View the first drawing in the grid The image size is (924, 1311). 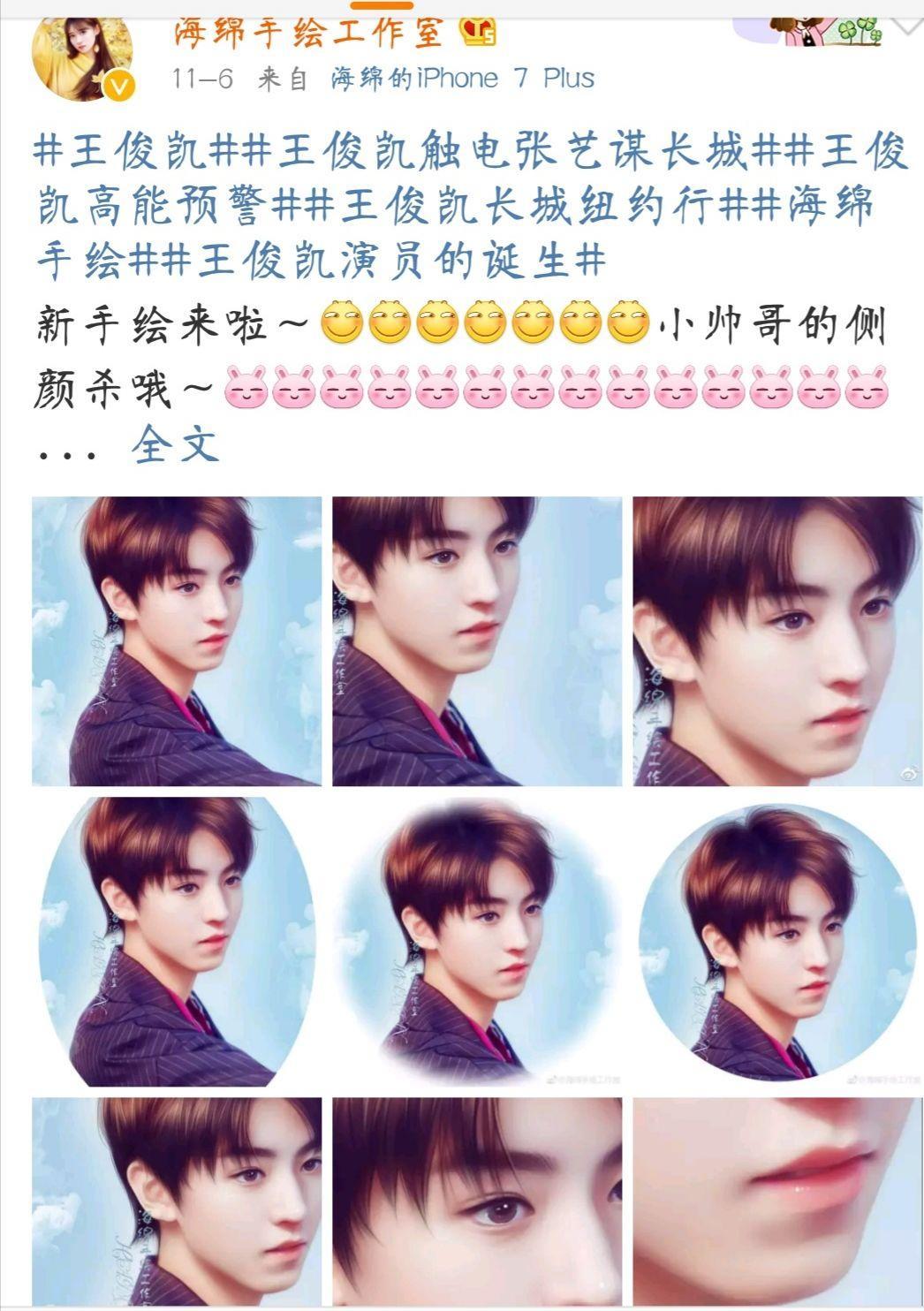click(177, 641)
